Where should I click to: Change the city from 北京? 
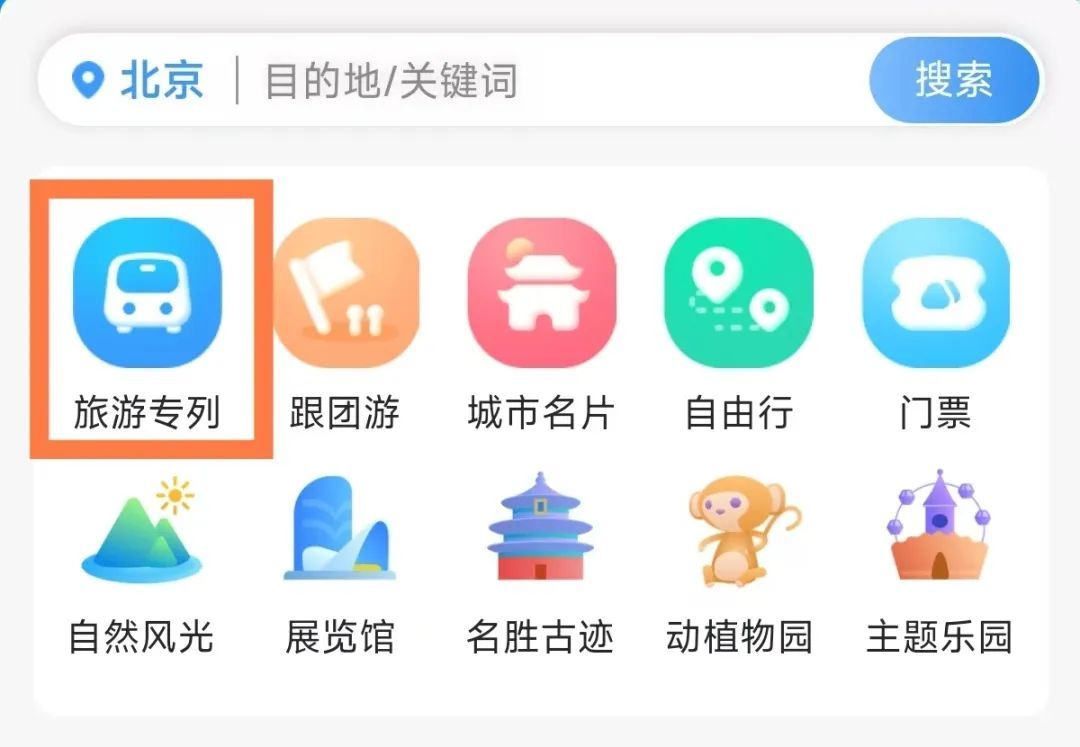(x=140, y=81)
